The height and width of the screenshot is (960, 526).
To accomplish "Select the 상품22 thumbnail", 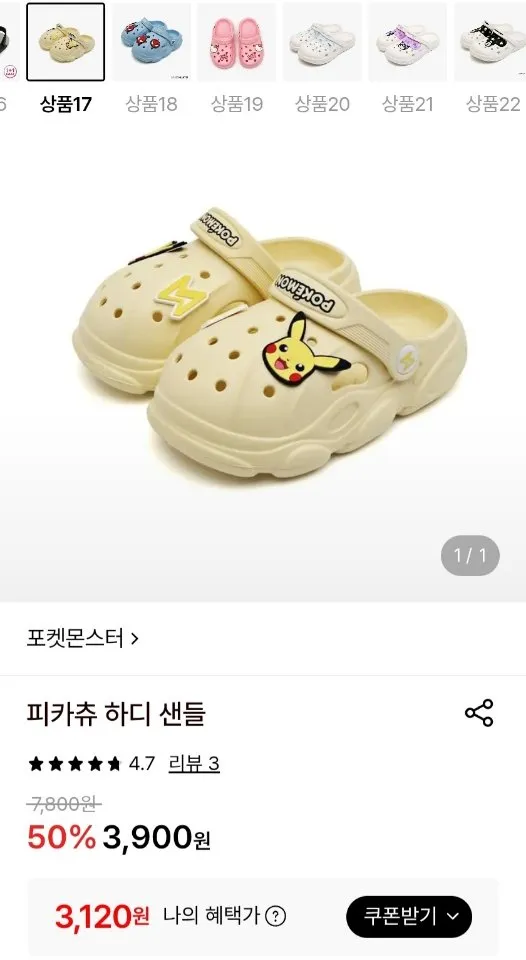I will tap(490, 42).
